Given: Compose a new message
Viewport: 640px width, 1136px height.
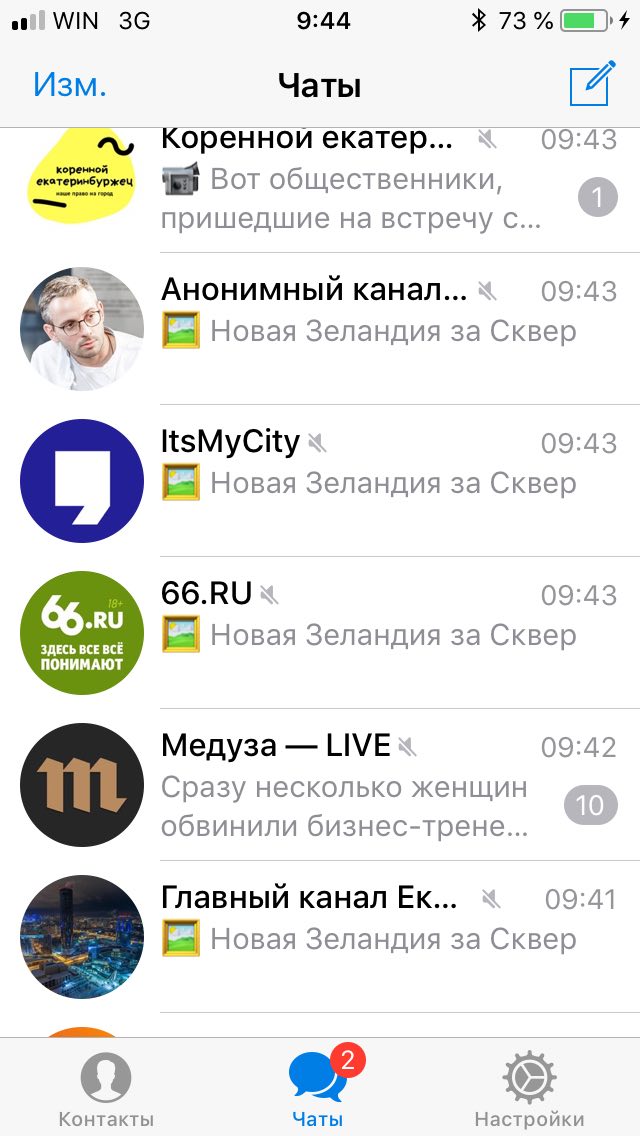Looking at the screenshot, I should [589, 85].
